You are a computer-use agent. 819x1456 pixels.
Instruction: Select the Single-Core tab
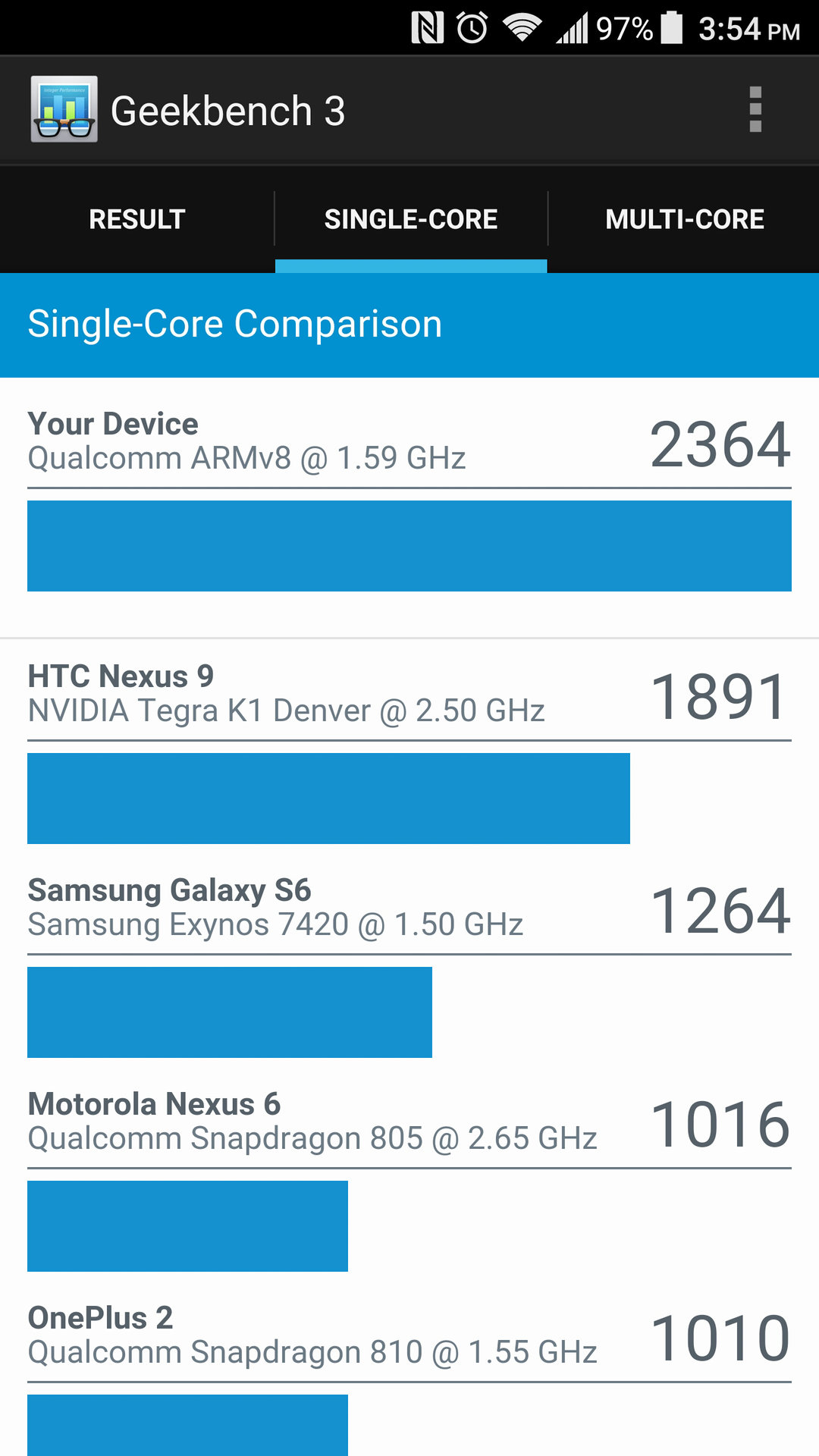411,219
